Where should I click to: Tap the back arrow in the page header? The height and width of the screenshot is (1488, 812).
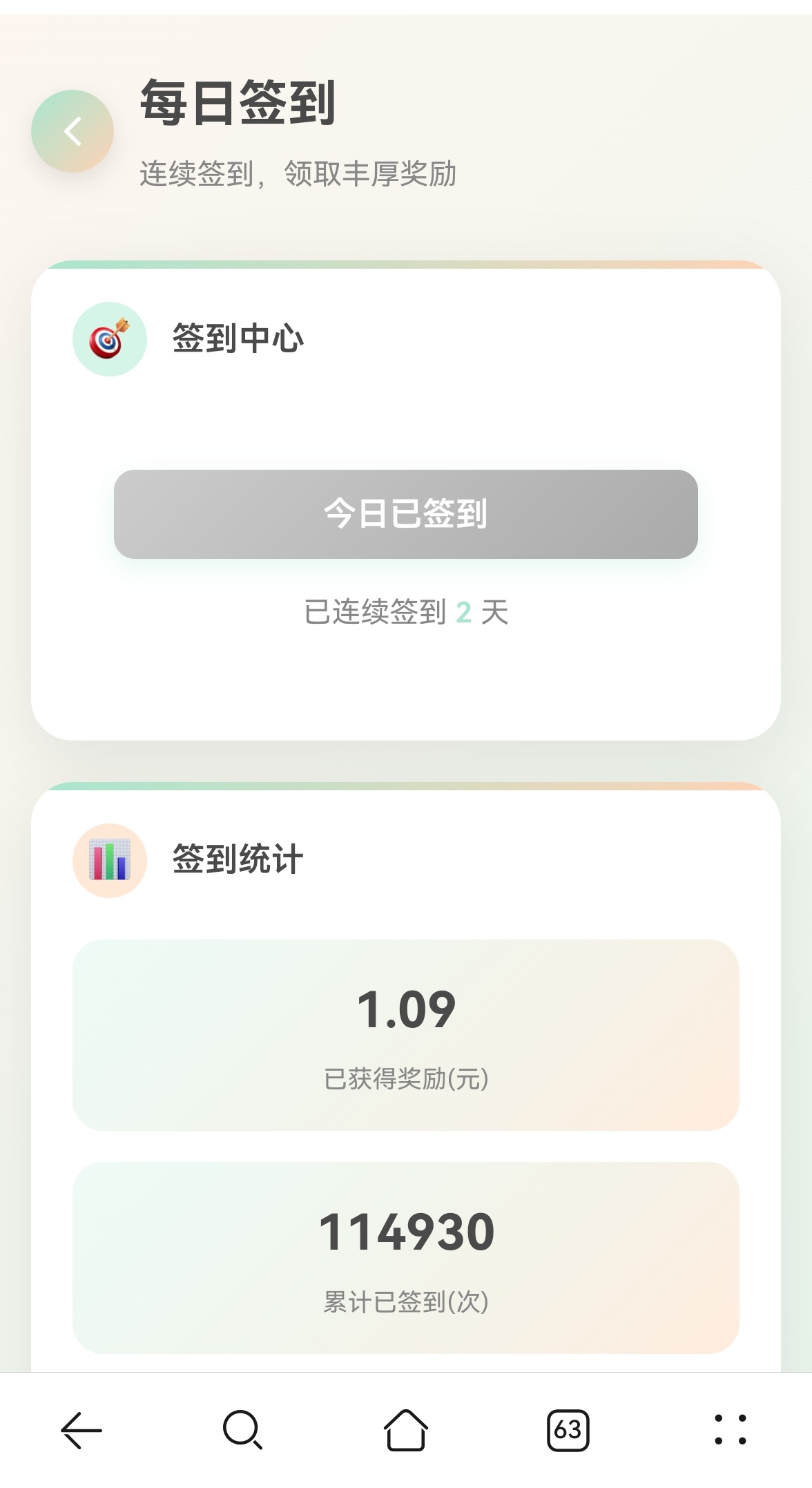point(72,131)
